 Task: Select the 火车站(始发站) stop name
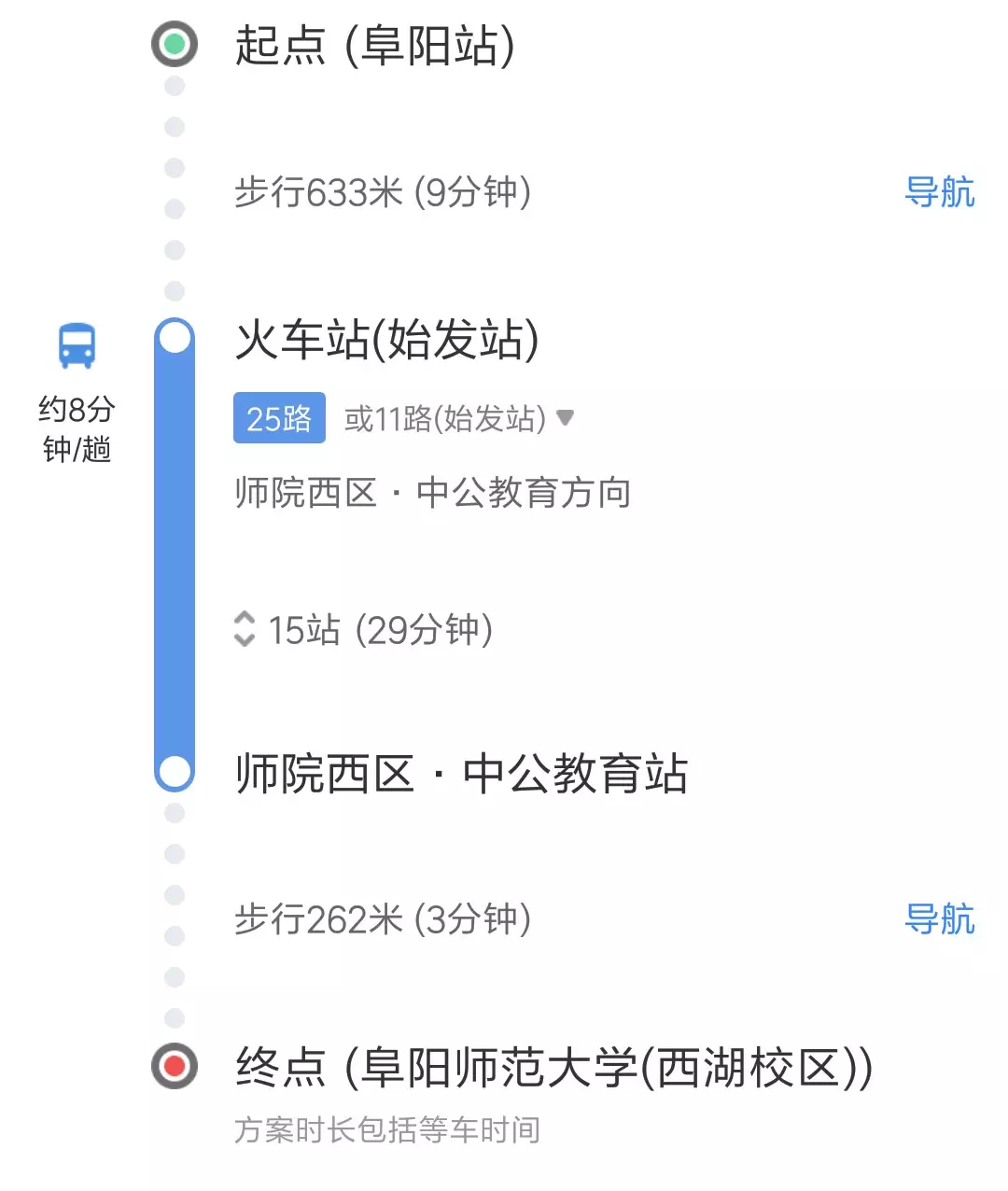point(385,339)
